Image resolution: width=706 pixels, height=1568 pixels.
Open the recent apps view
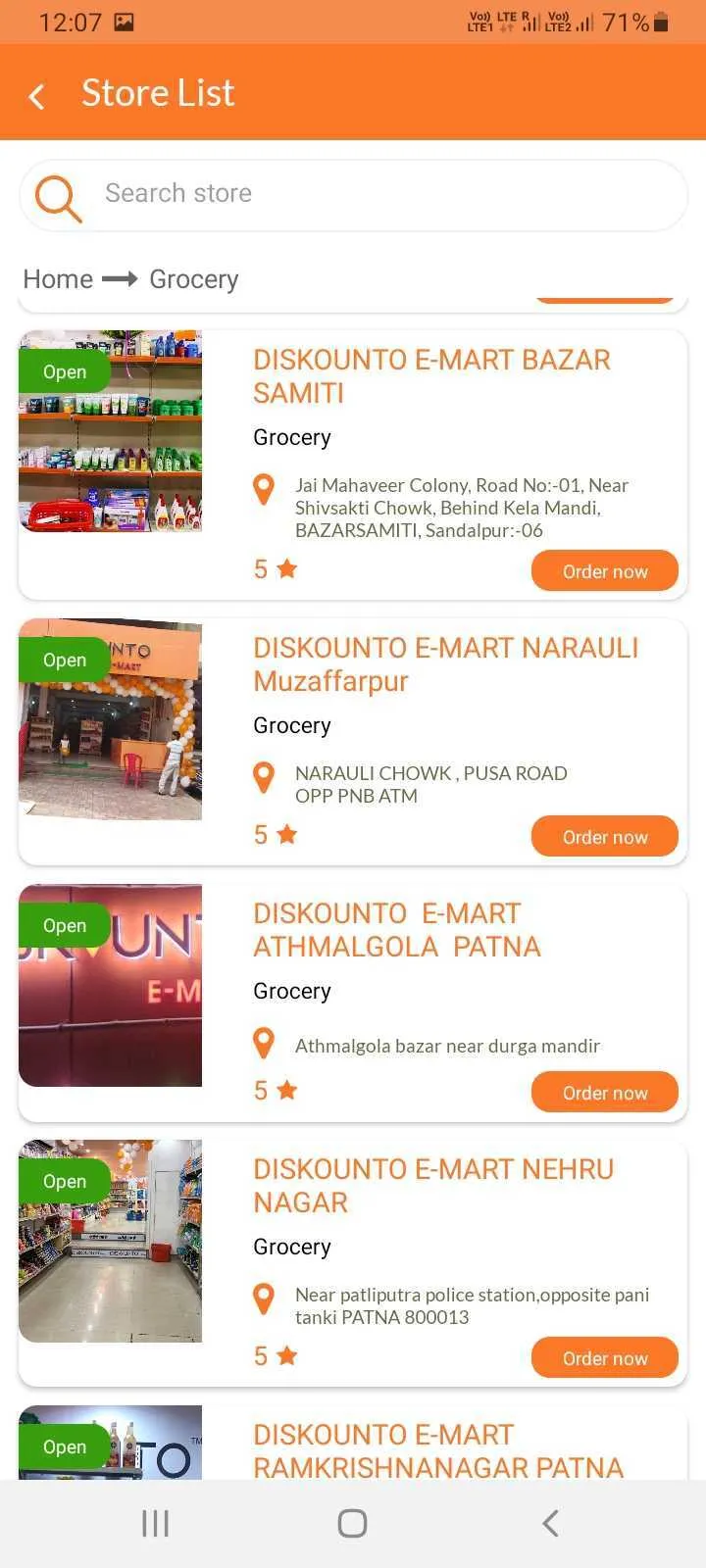[156, 1523]
